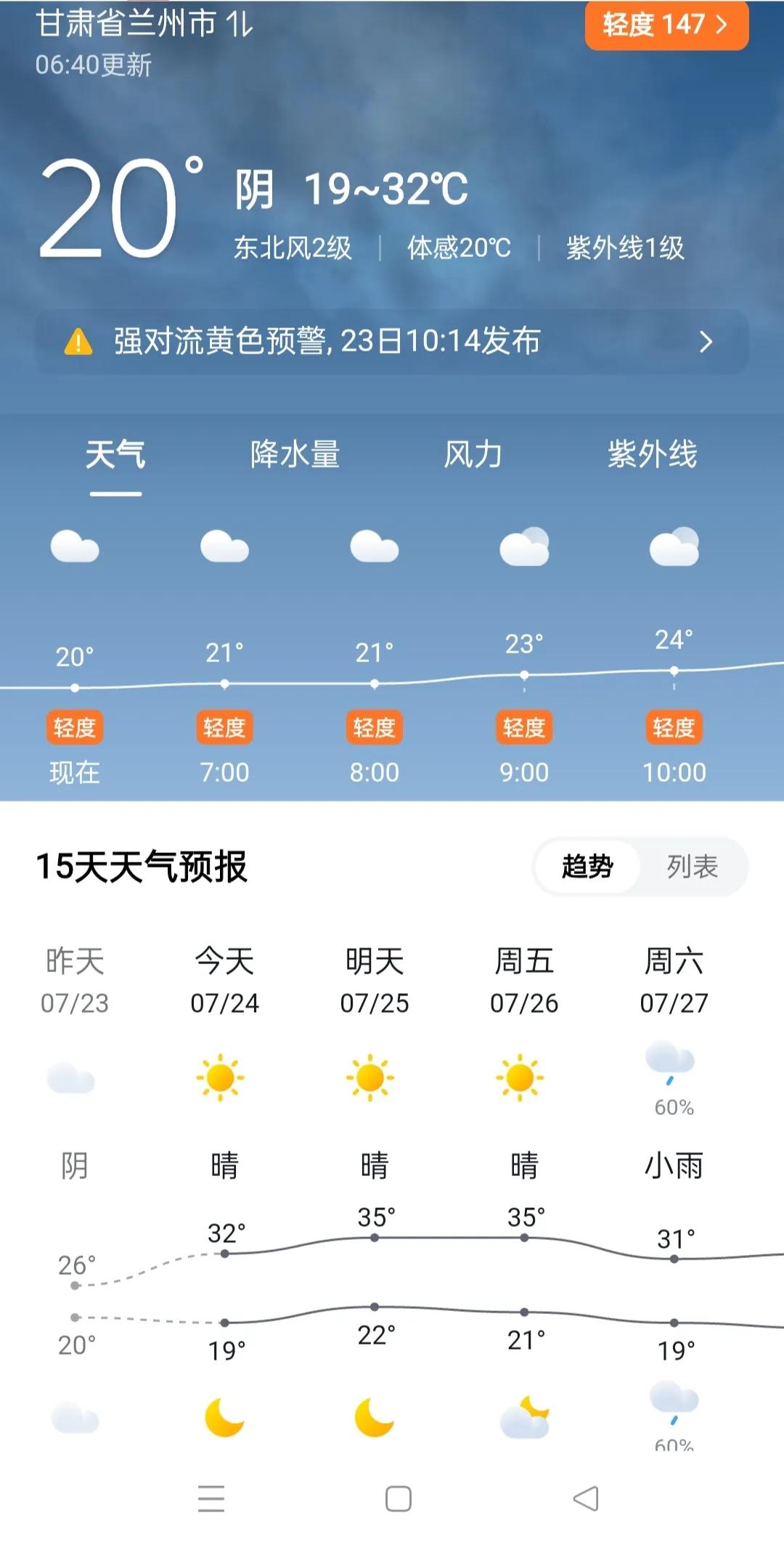The height and width of the screenshot is (1547, 784).
Task: Select the 趋势 forecast view
Action: click(587, 866)
